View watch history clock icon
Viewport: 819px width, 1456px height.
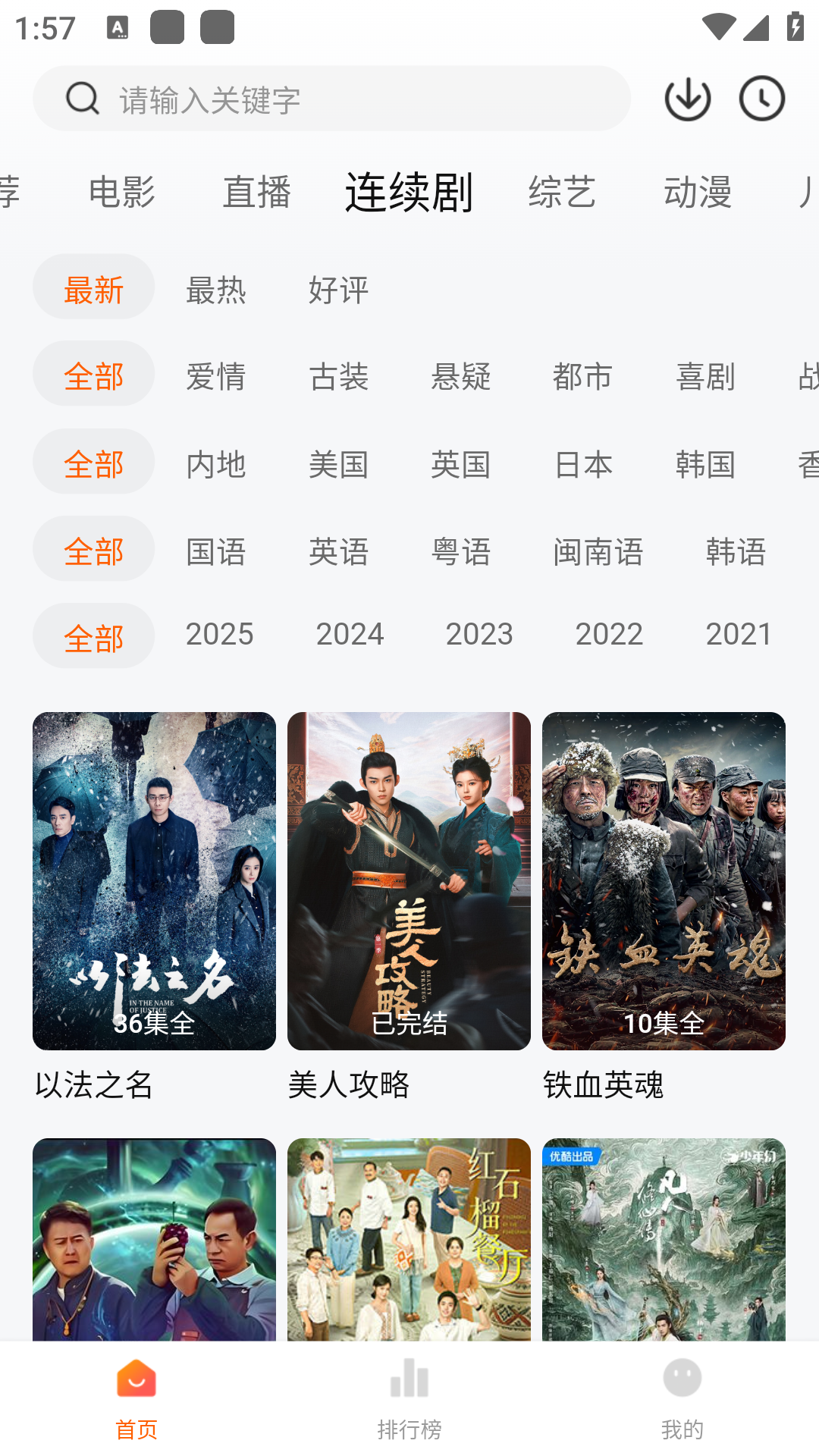coord(761,99)
